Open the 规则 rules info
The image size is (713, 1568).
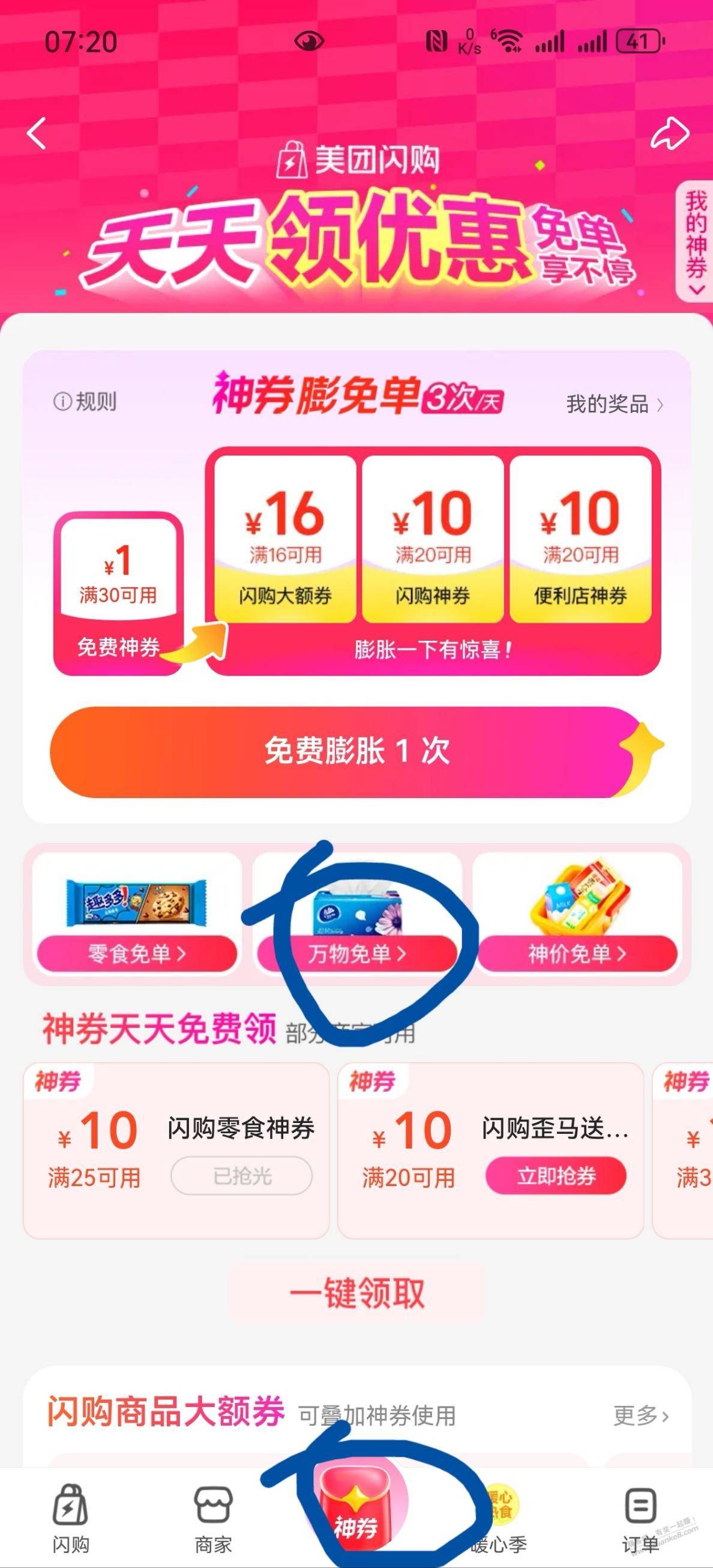click(85, 402)
